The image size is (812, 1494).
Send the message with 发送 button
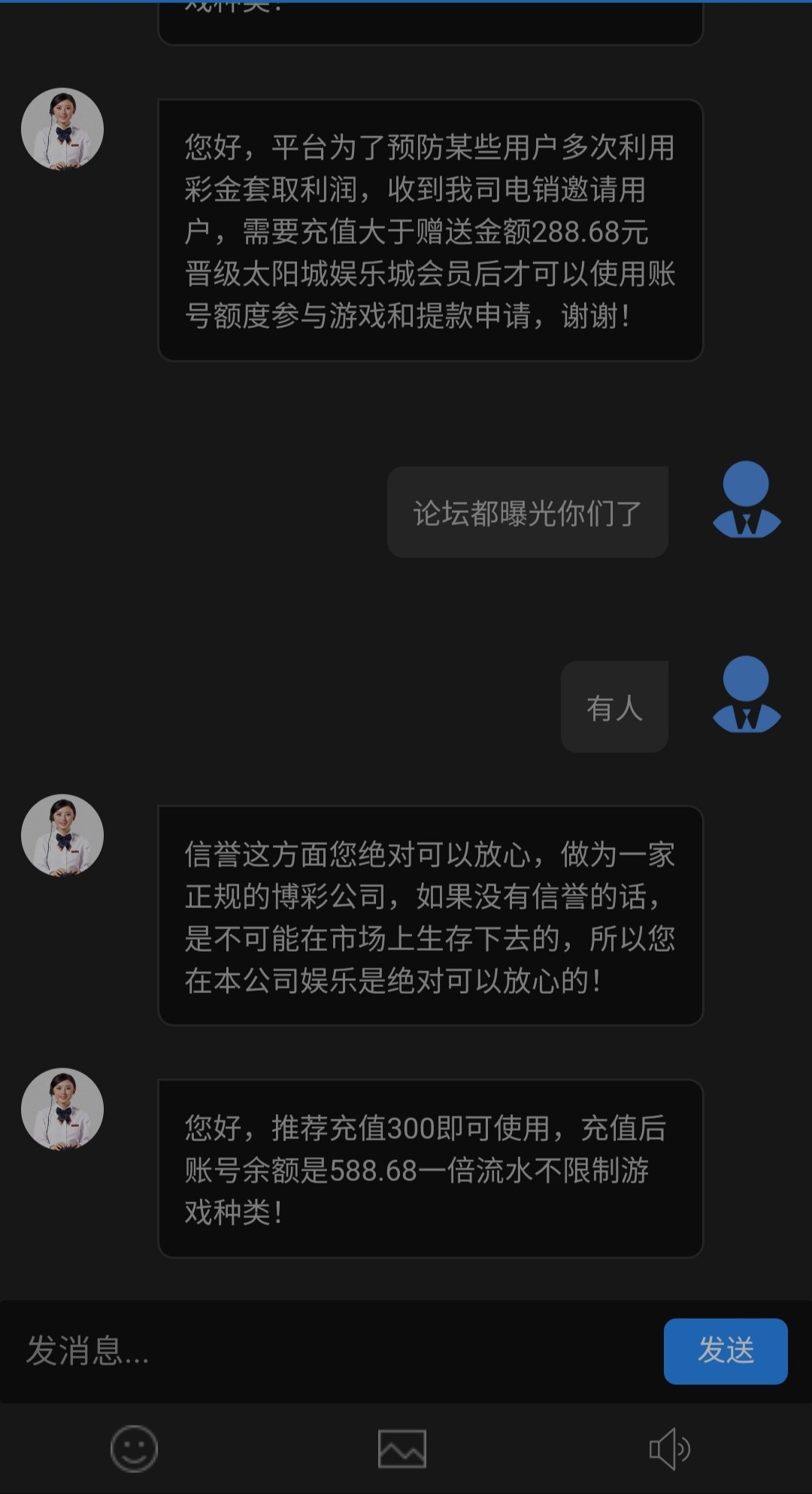point(725,1351)
